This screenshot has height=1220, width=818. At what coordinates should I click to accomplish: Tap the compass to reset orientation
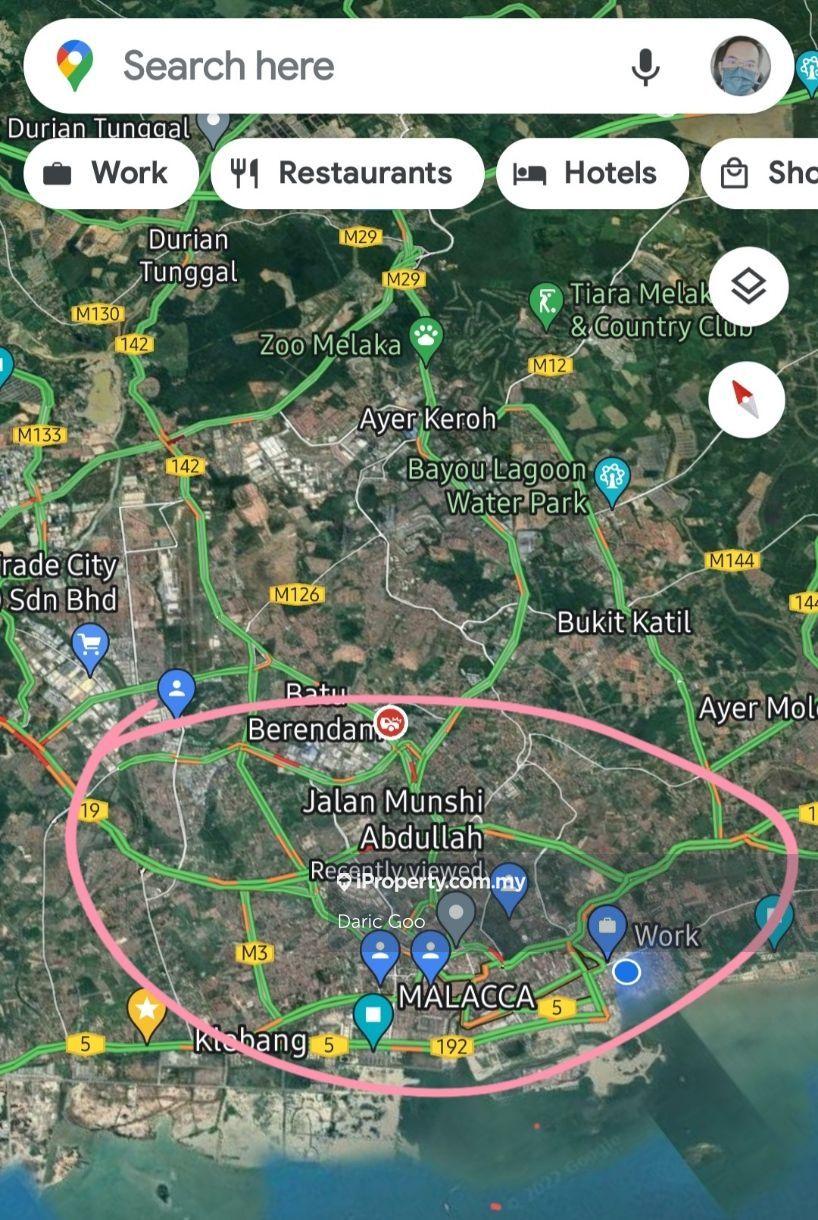click(x=747, y=399)
